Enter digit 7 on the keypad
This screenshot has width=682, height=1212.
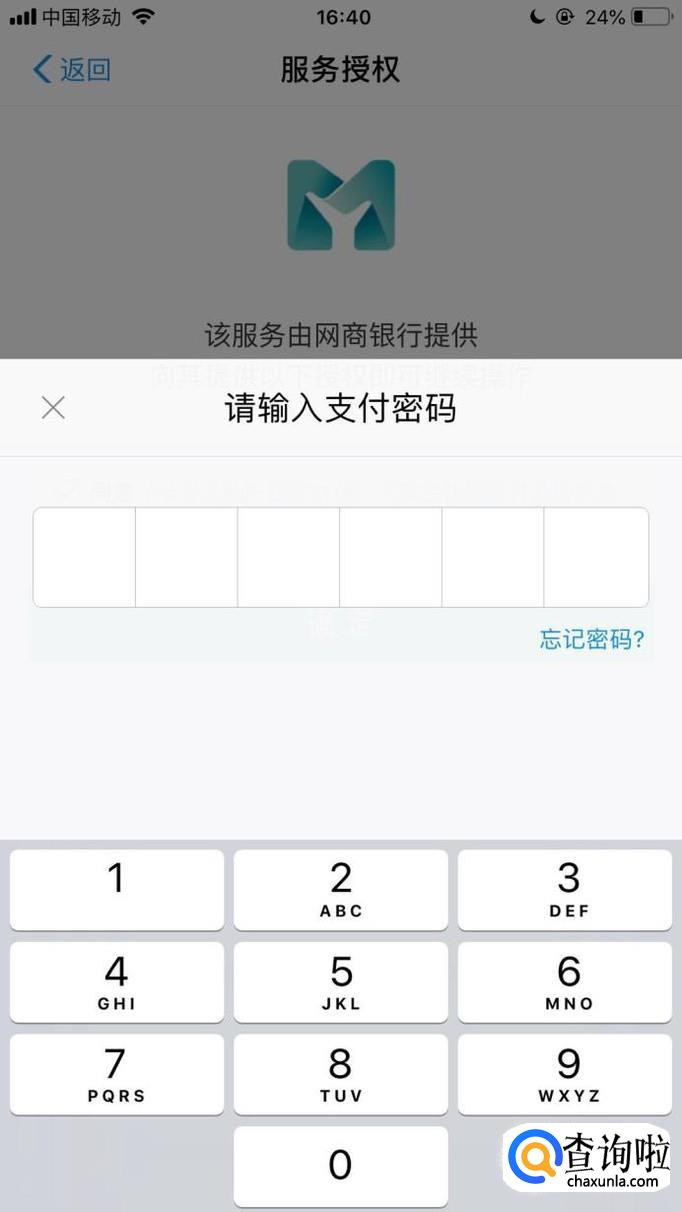(x=117, y=1073)
